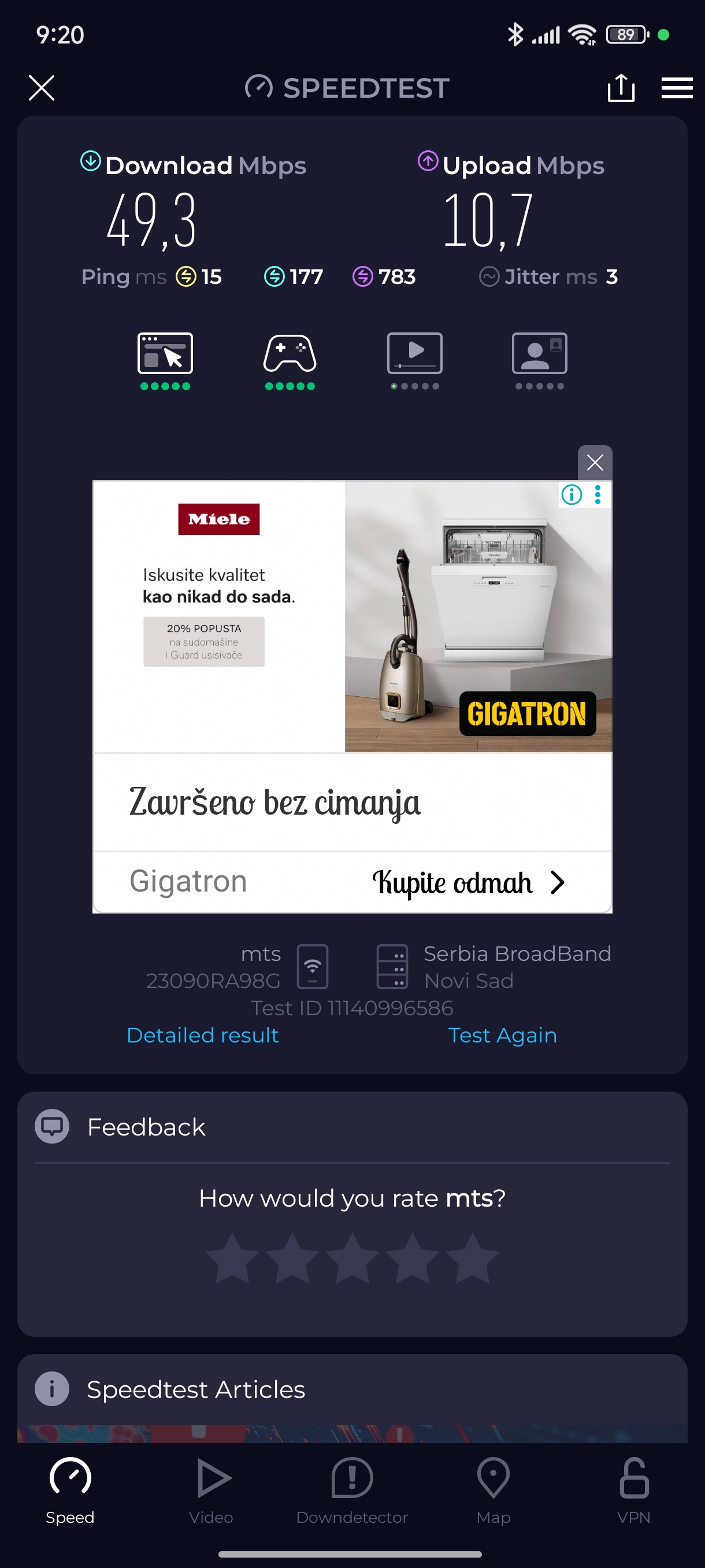Run the test with Test Again
705x1568 pixels.
[502, 1036]
